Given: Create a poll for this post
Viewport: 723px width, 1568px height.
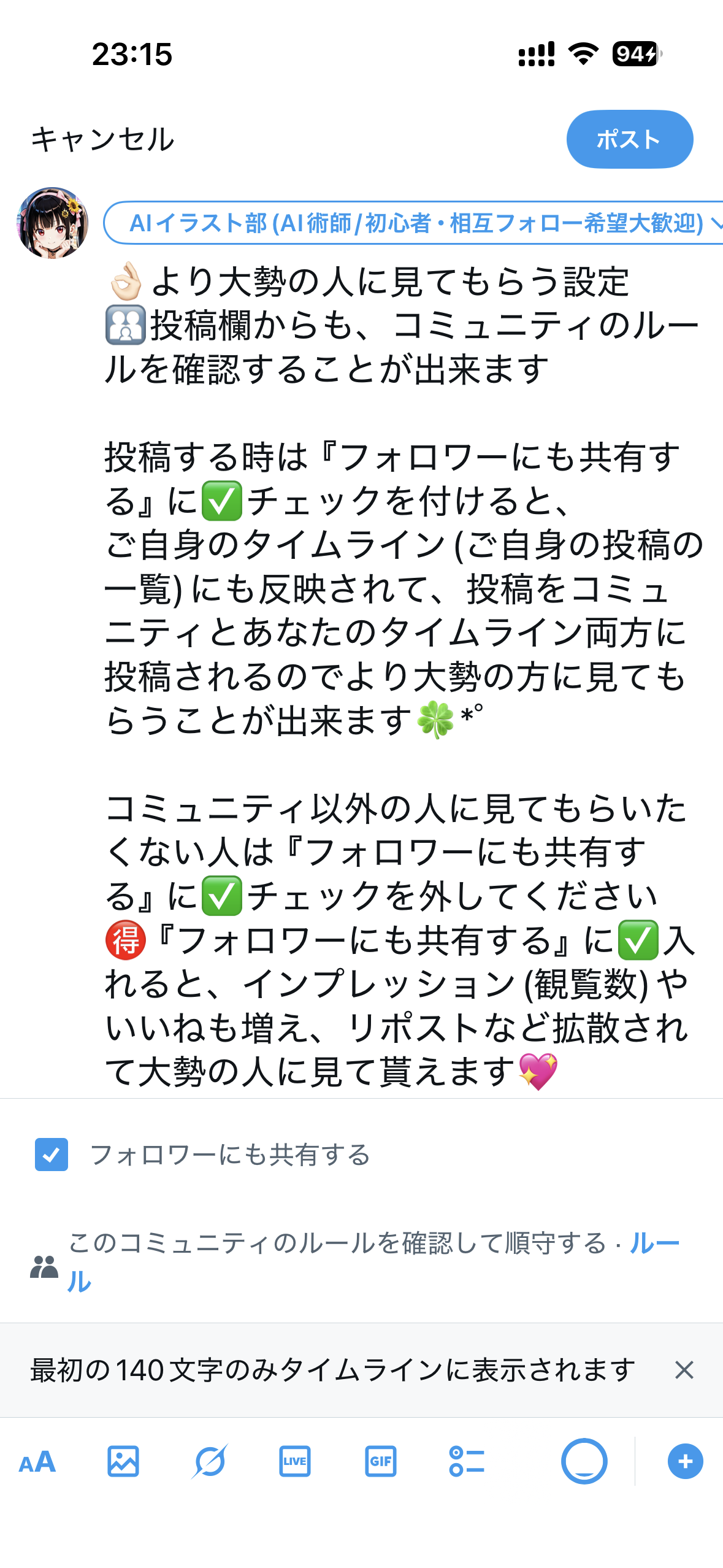Looking at the screenshot, I should pyautogui.click(x=467, y=1462).
